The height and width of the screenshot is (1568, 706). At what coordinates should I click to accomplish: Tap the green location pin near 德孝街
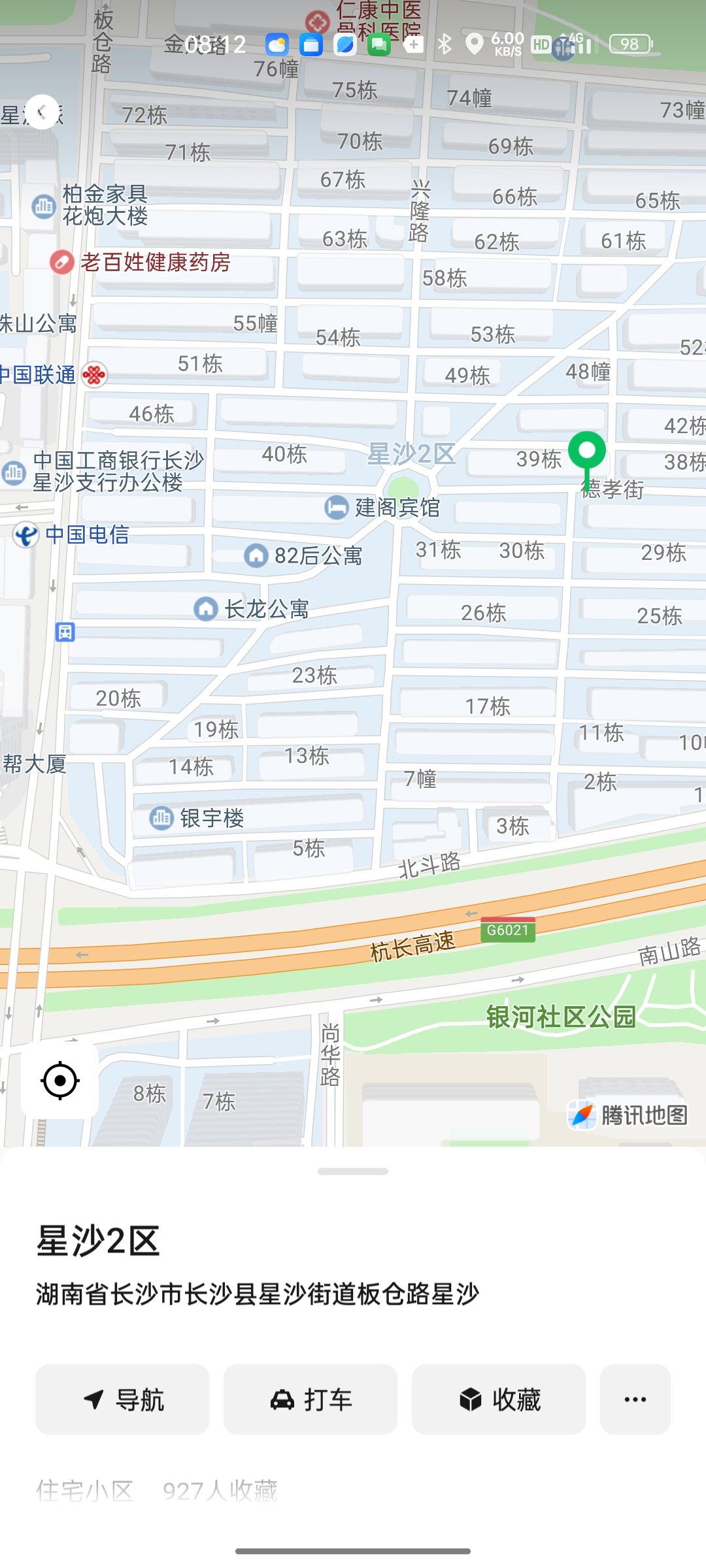(x=586, y=452)
